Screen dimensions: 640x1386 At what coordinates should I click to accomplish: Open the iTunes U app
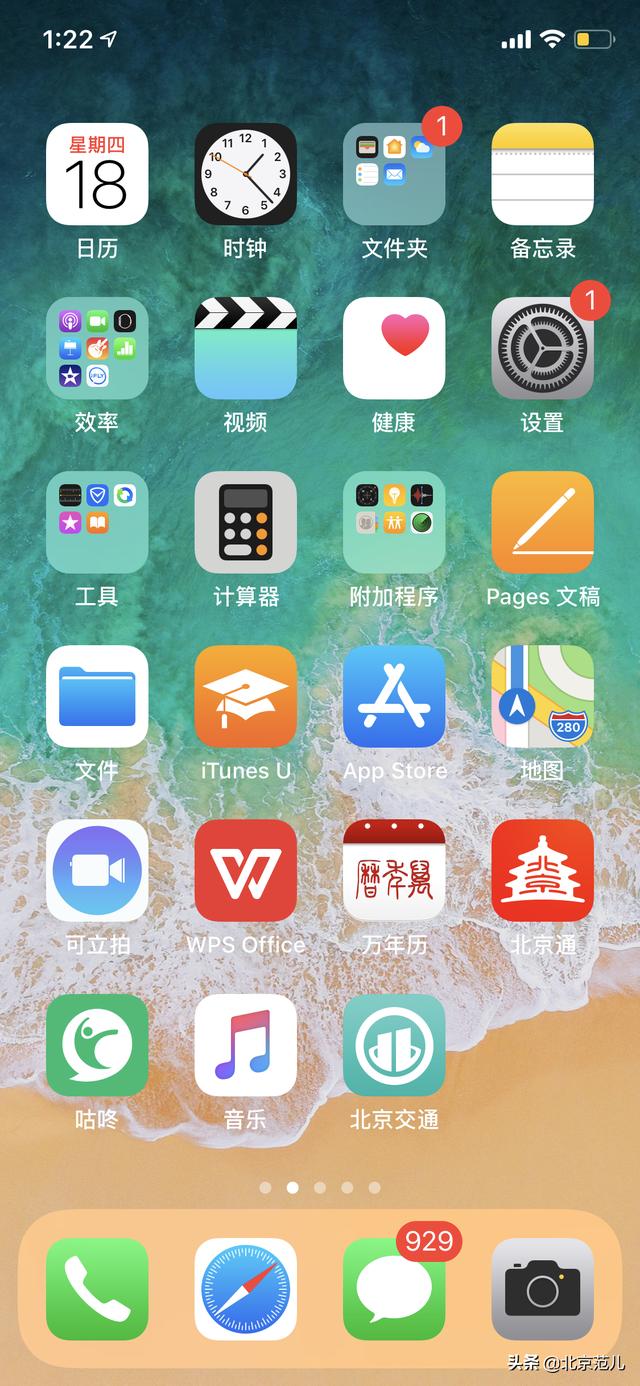245,696
